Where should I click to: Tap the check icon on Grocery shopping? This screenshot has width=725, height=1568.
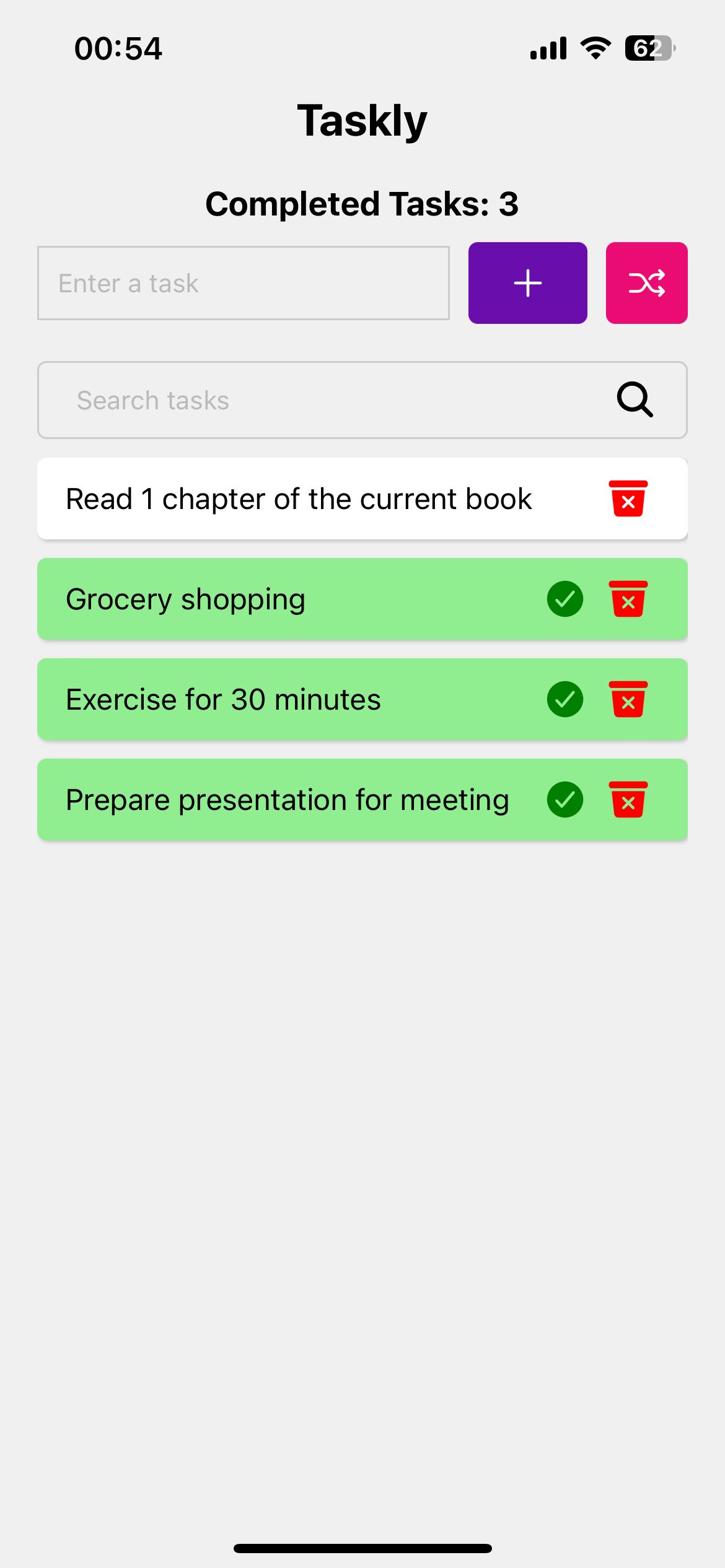[565, 599]
